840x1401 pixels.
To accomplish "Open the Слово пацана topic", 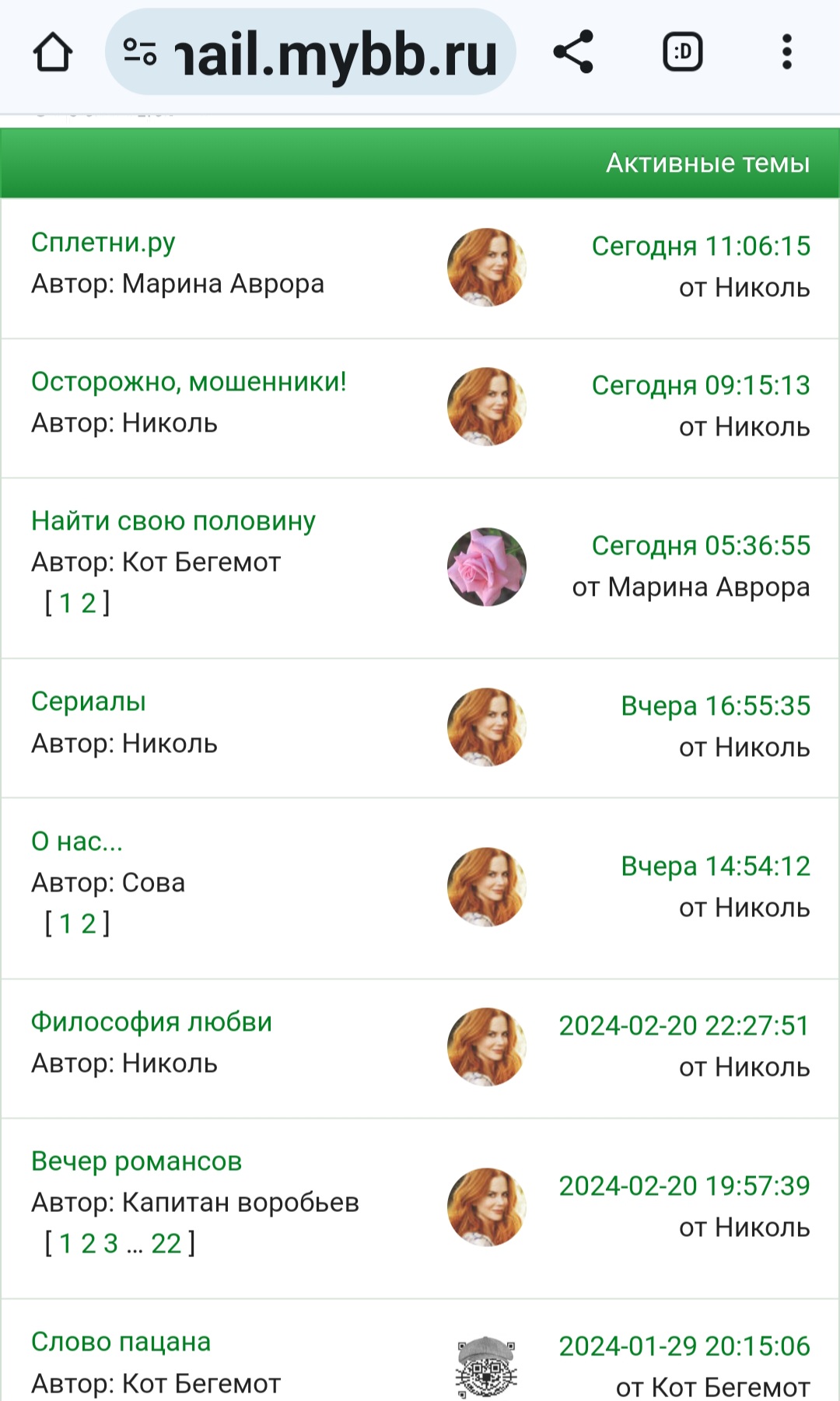I will click(x=121, y=1342).
